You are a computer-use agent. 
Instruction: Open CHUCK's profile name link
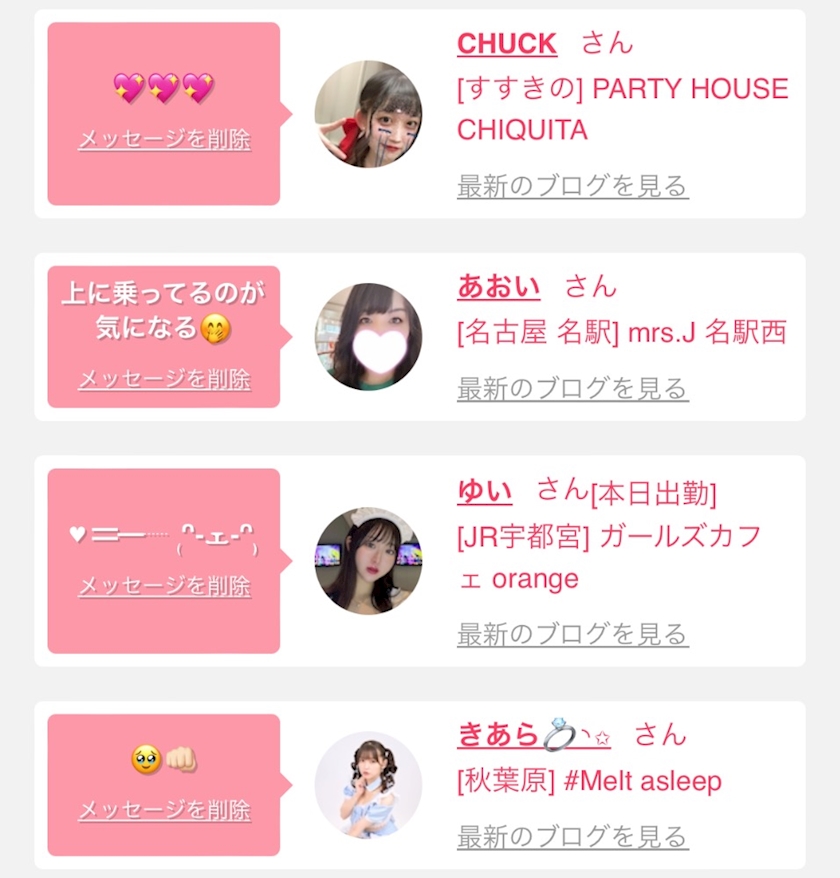(507, 44)
